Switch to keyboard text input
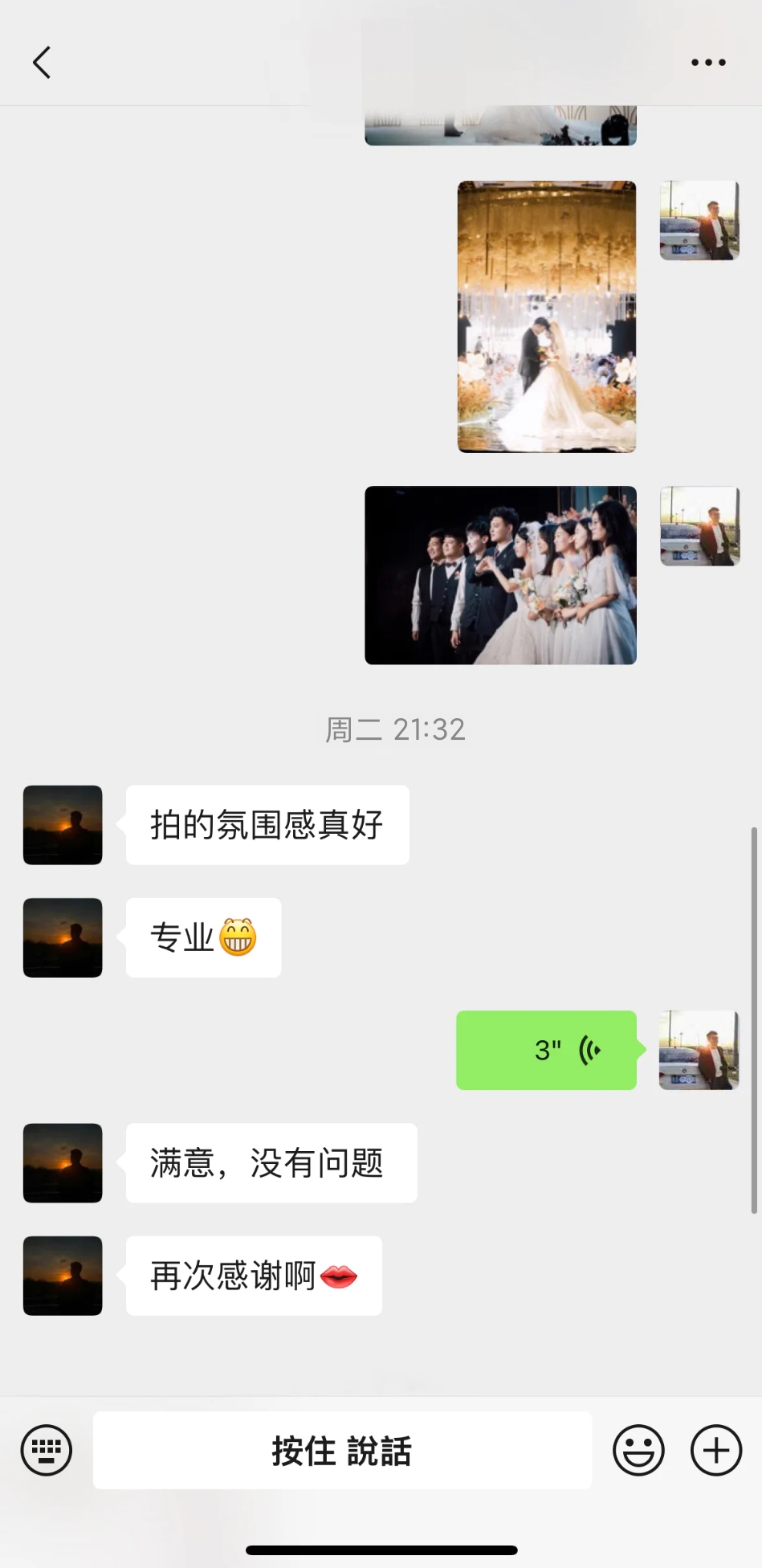Viewport: 762px width, 1568px height. [47, 1450]
